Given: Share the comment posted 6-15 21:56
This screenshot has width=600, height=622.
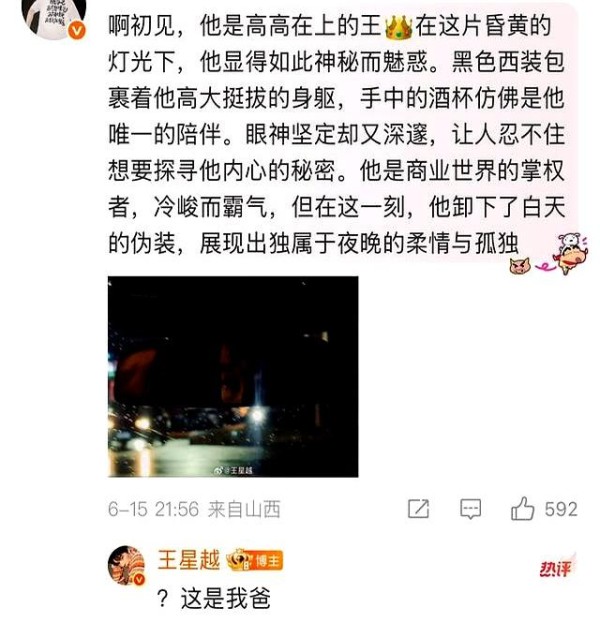Looking at the screenshot, I should [418, 509].
